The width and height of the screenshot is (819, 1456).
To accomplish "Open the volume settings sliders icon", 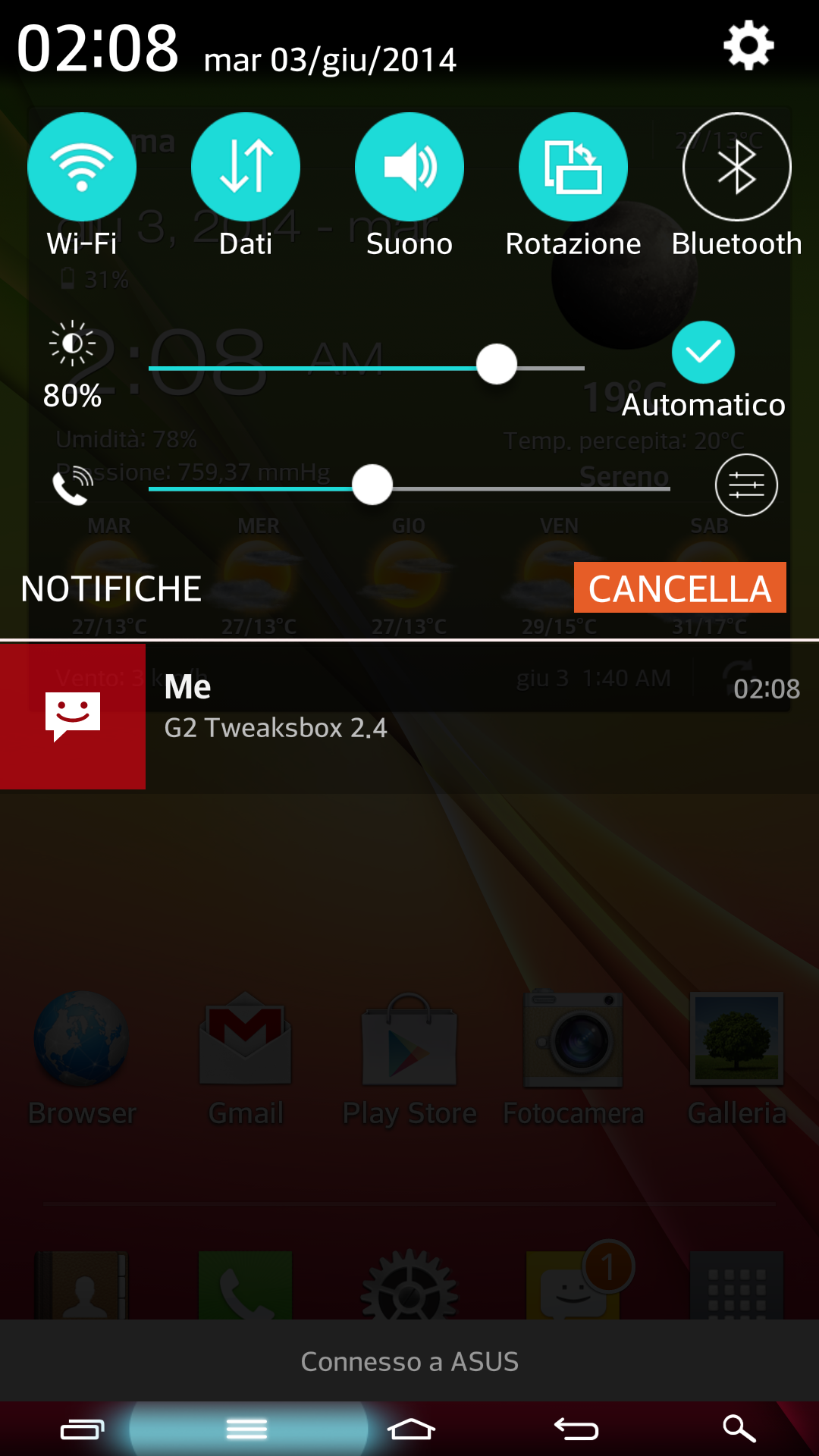I will tap(746, 485).
